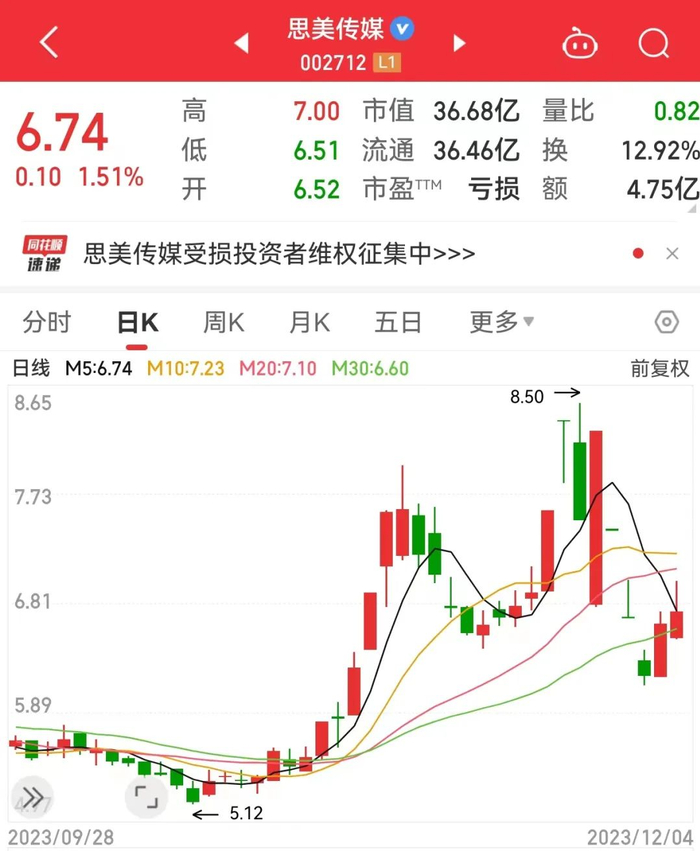This screenshot has width=700, height=851.
Task: Tap the double-arrow chart expand button
Action: pyautogui.click(x=32, y=797)
